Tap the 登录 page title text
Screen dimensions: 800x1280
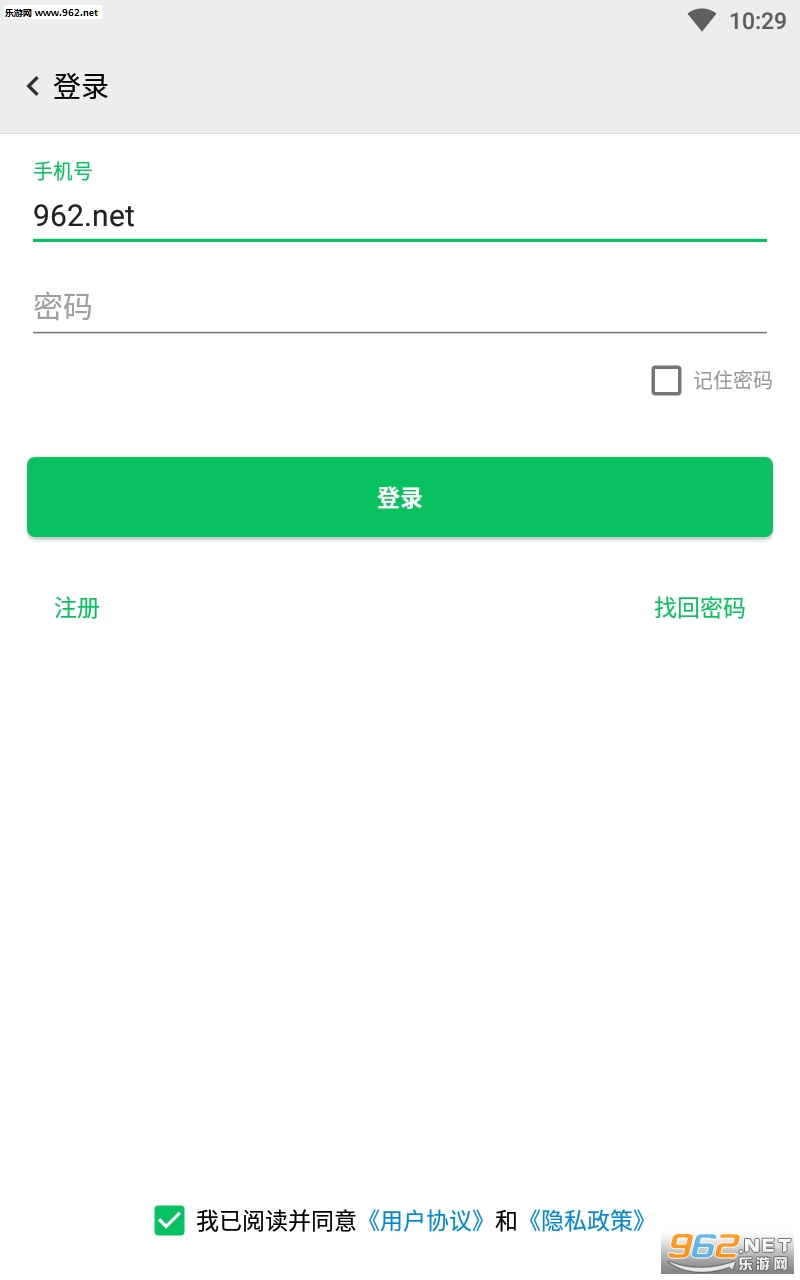click(79, 87)
